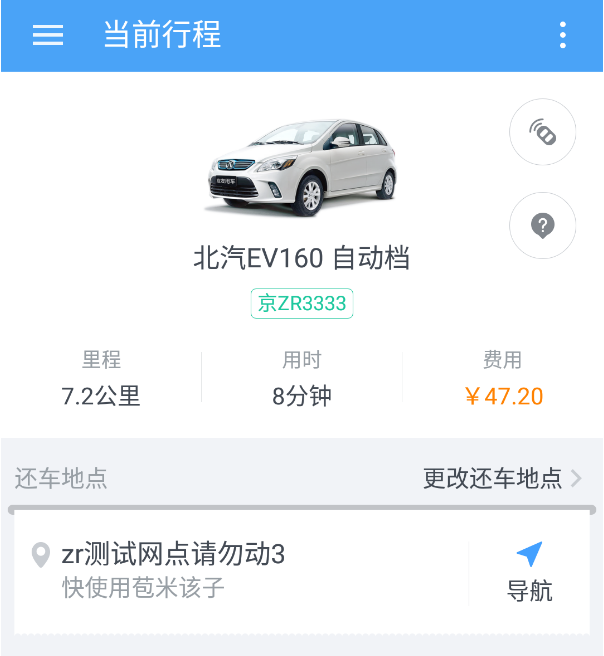Open the three-dot overflow menu

click(x=563, y=36)
